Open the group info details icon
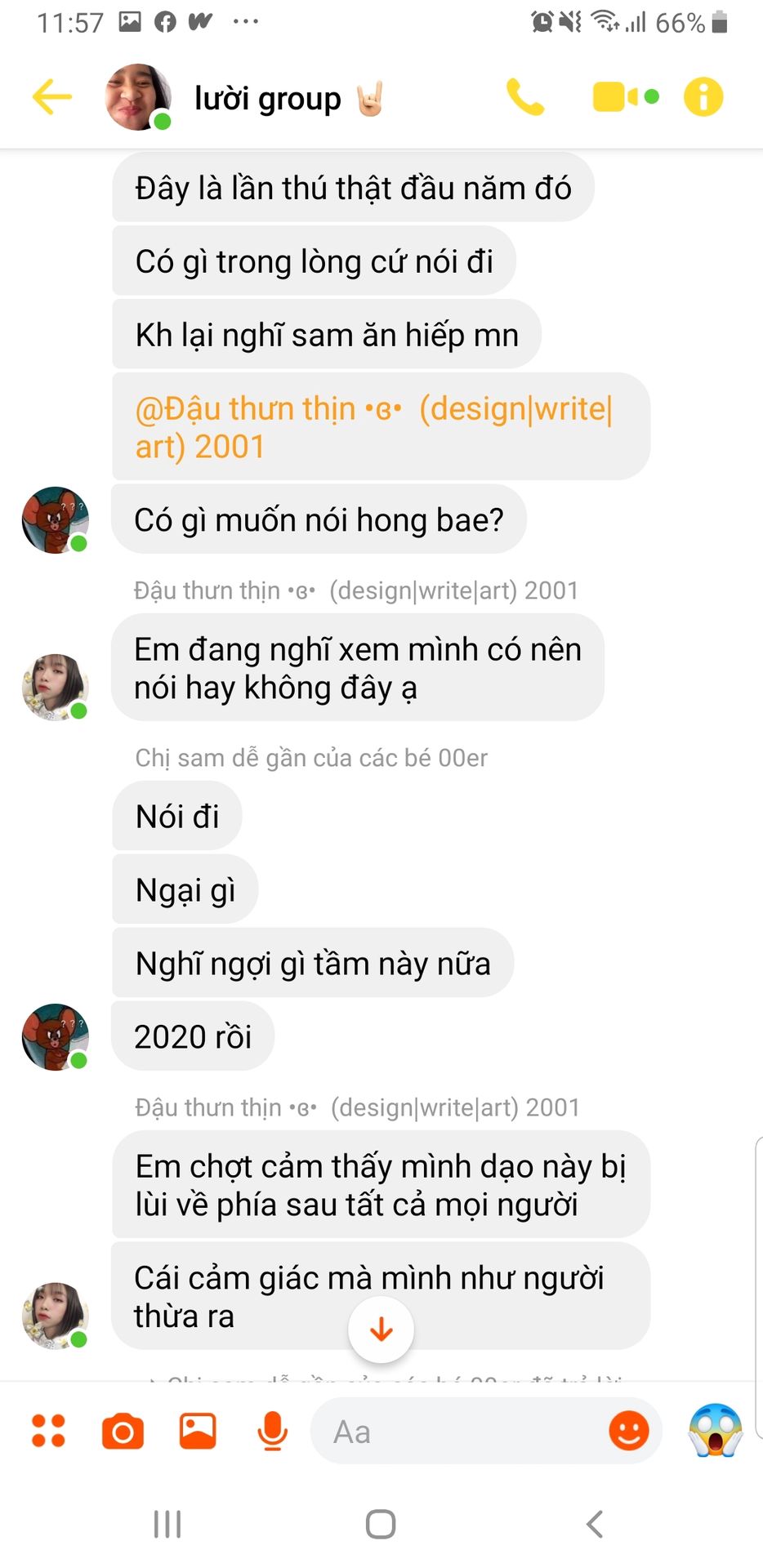 coord(703,97)
